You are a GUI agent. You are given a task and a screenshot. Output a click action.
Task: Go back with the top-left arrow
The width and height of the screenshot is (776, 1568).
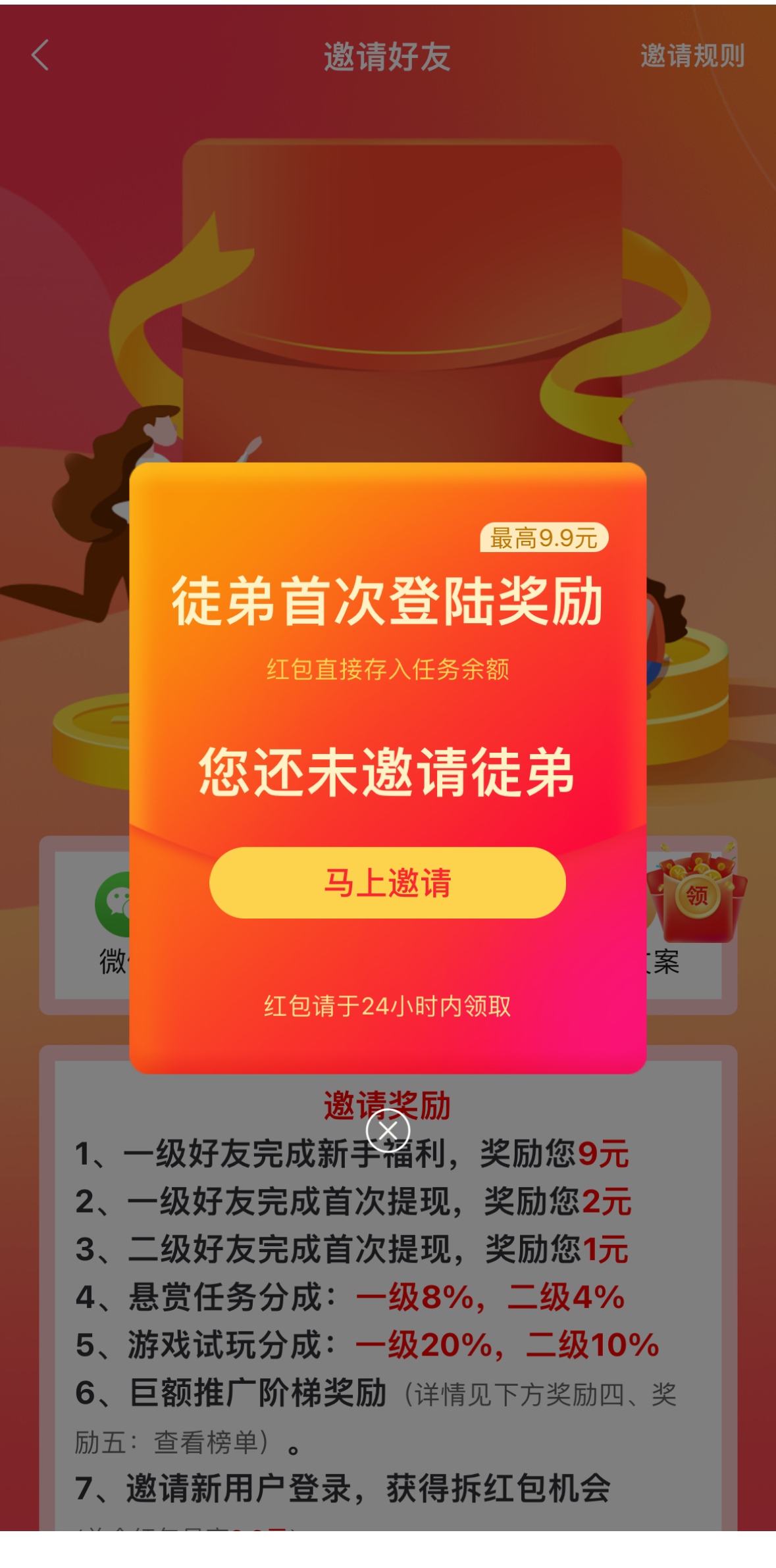[x=40, y=55]
